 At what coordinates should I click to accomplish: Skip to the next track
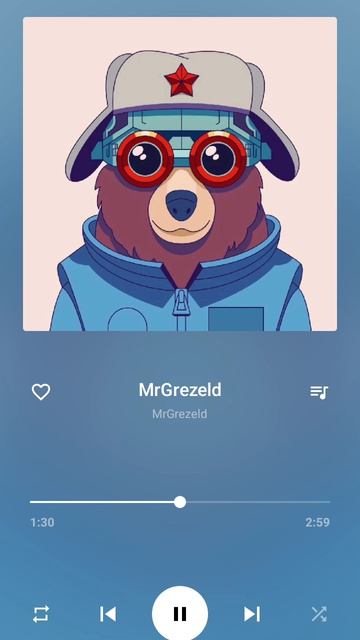tap(252, 614)
